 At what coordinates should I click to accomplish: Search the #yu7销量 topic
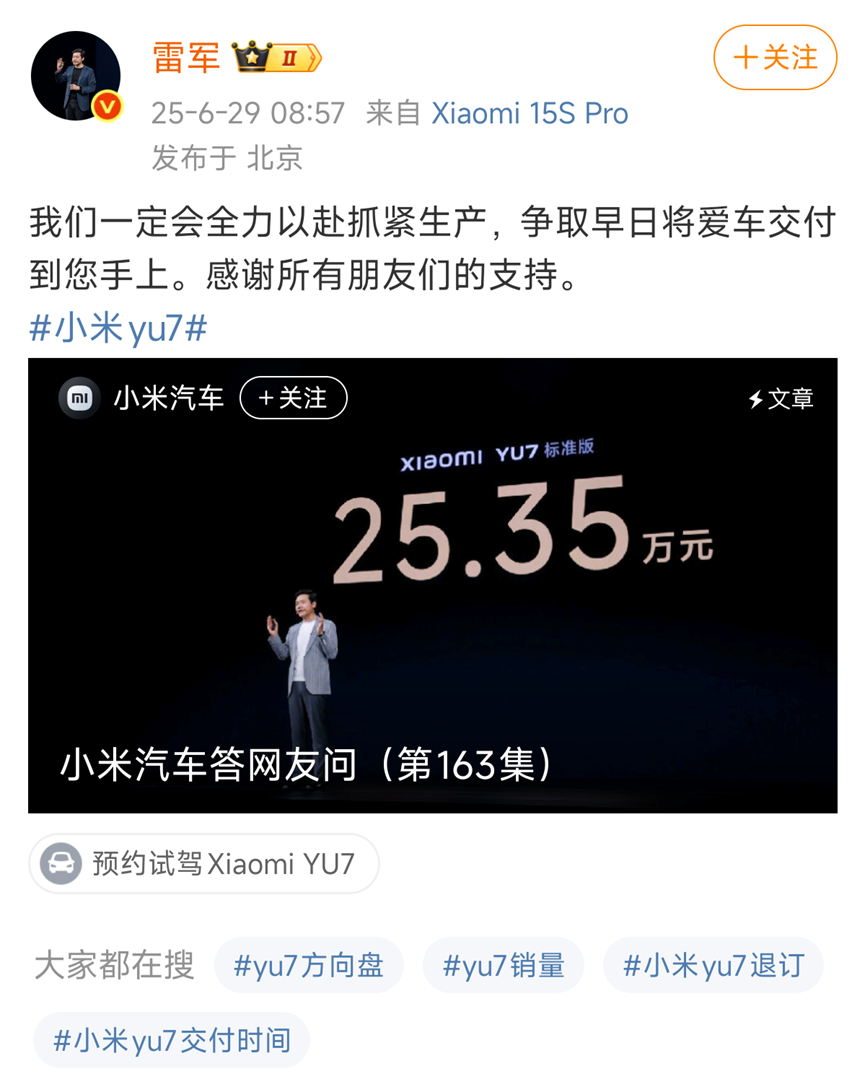(x=503, y=965)
